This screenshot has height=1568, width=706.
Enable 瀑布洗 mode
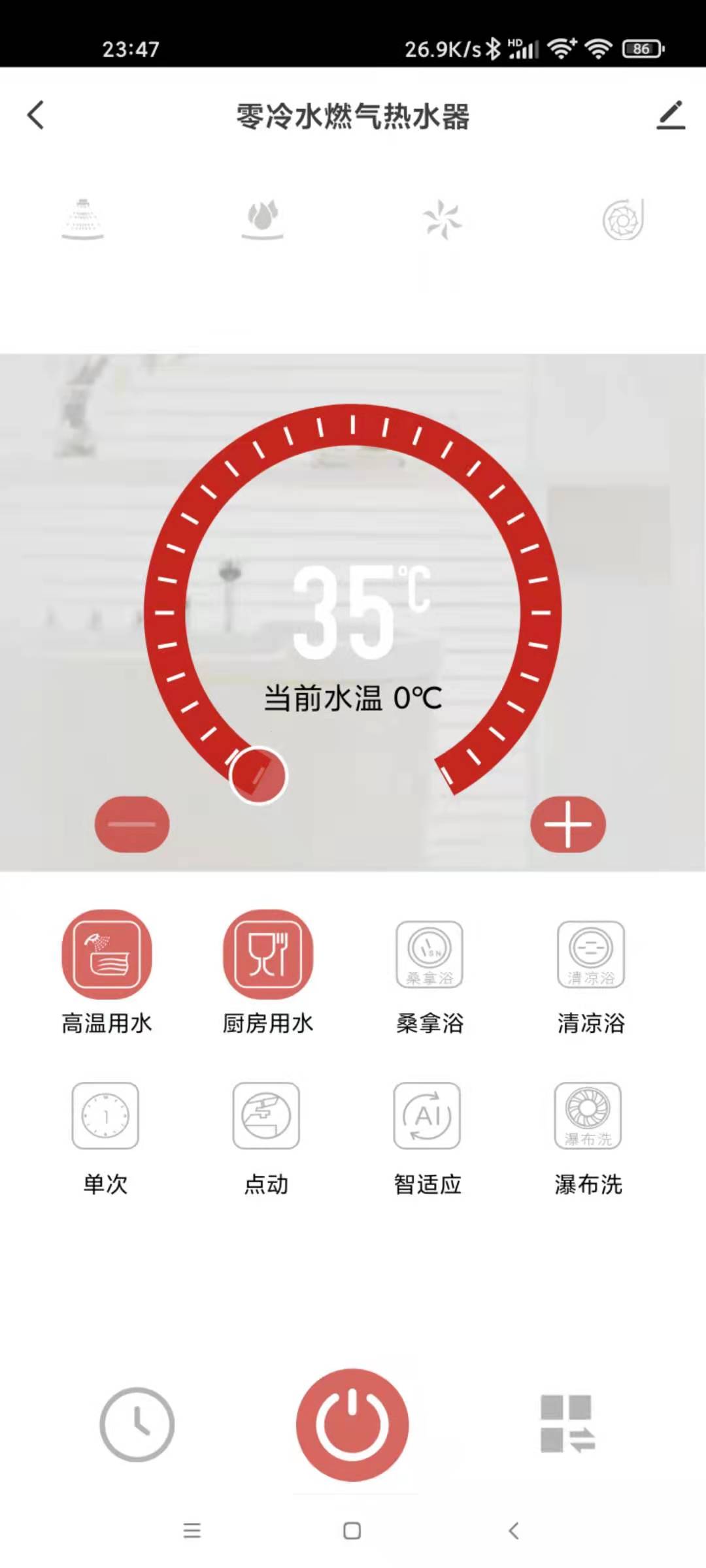pyautogui.click(x=588, y=1116)
